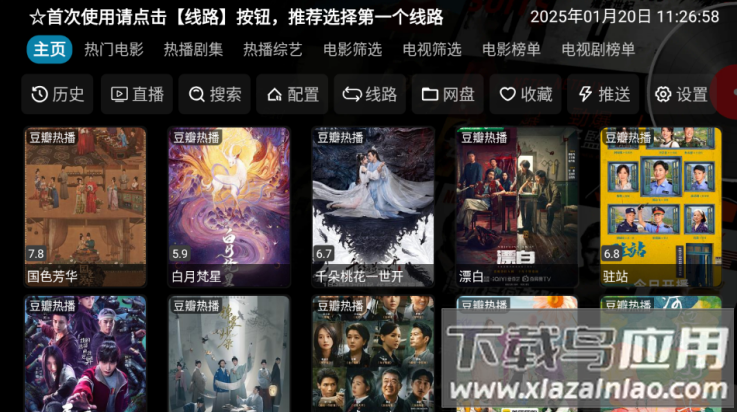The image size is (737, 412).
Task: Open 千朵桃花一世开 details
Action: 373,206
